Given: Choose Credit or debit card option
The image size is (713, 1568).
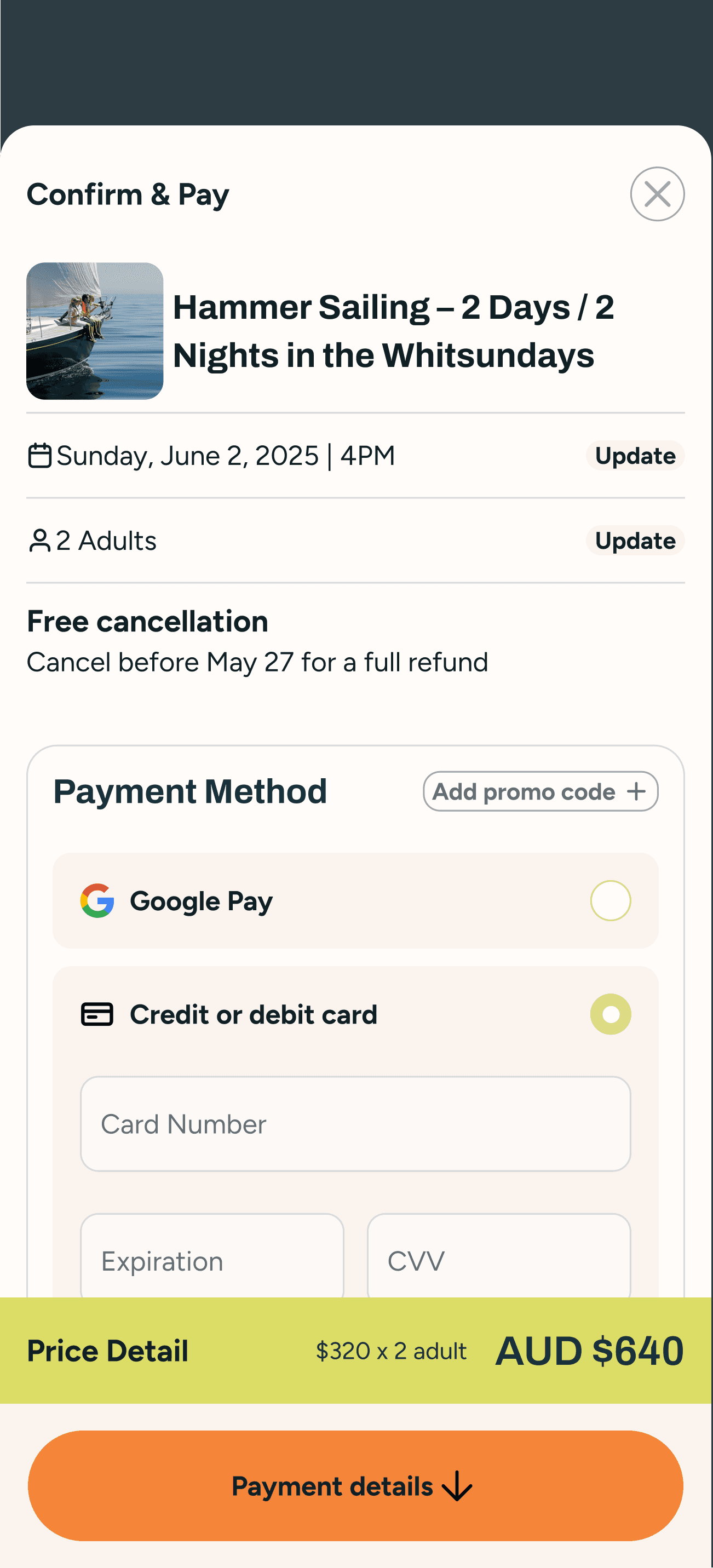Looking at the screenshot, I should [610, 1014].
